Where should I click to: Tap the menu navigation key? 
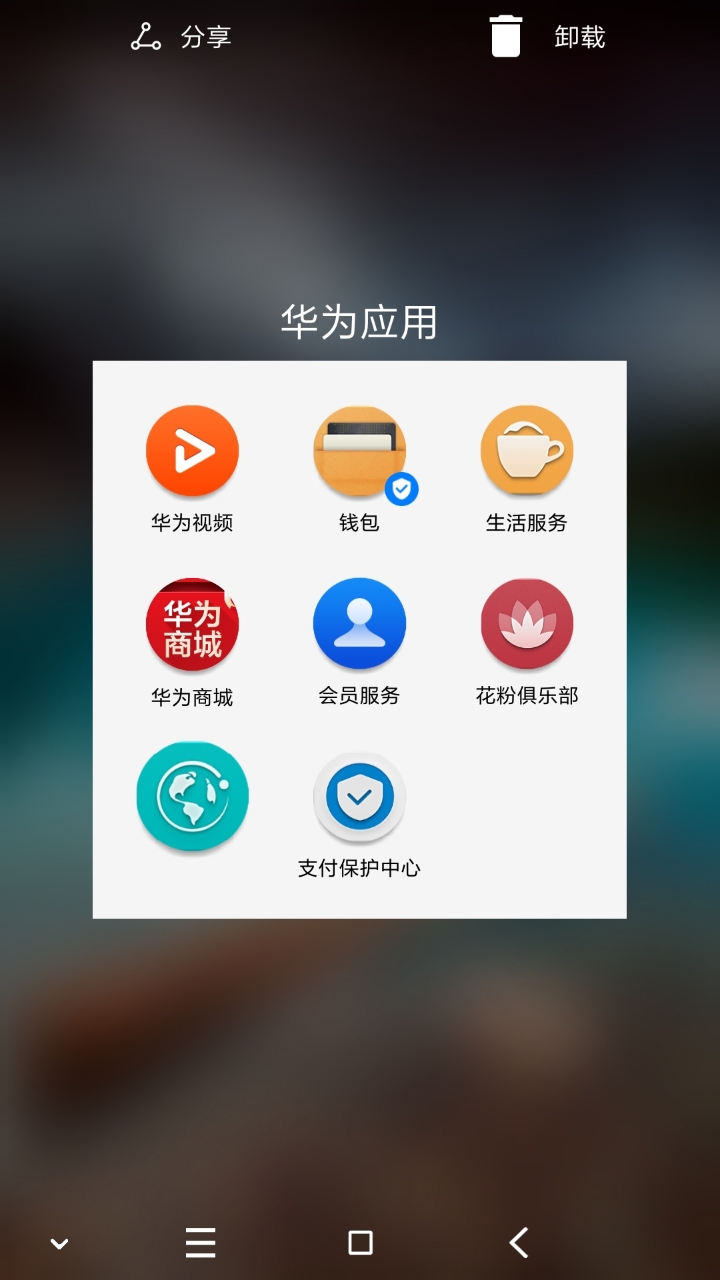200,1243
